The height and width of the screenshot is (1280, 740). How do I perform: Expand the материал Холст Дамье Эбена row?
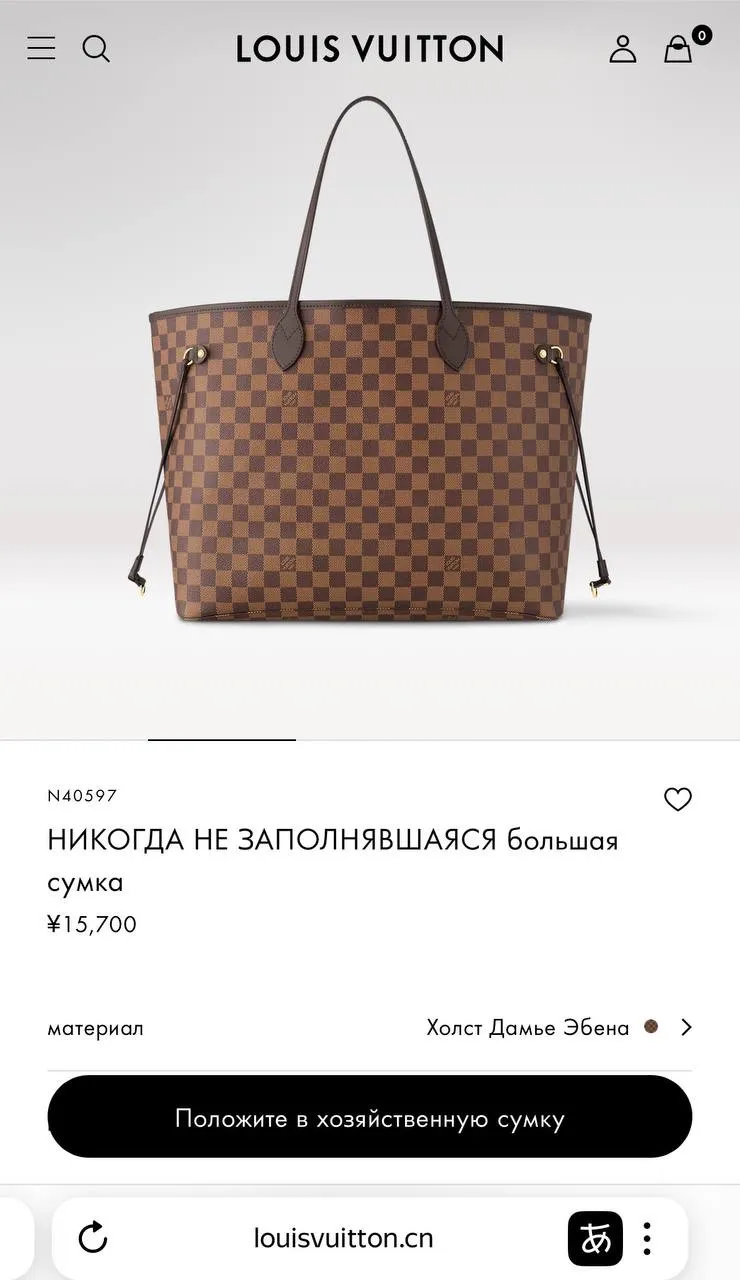click(686, 1027)
